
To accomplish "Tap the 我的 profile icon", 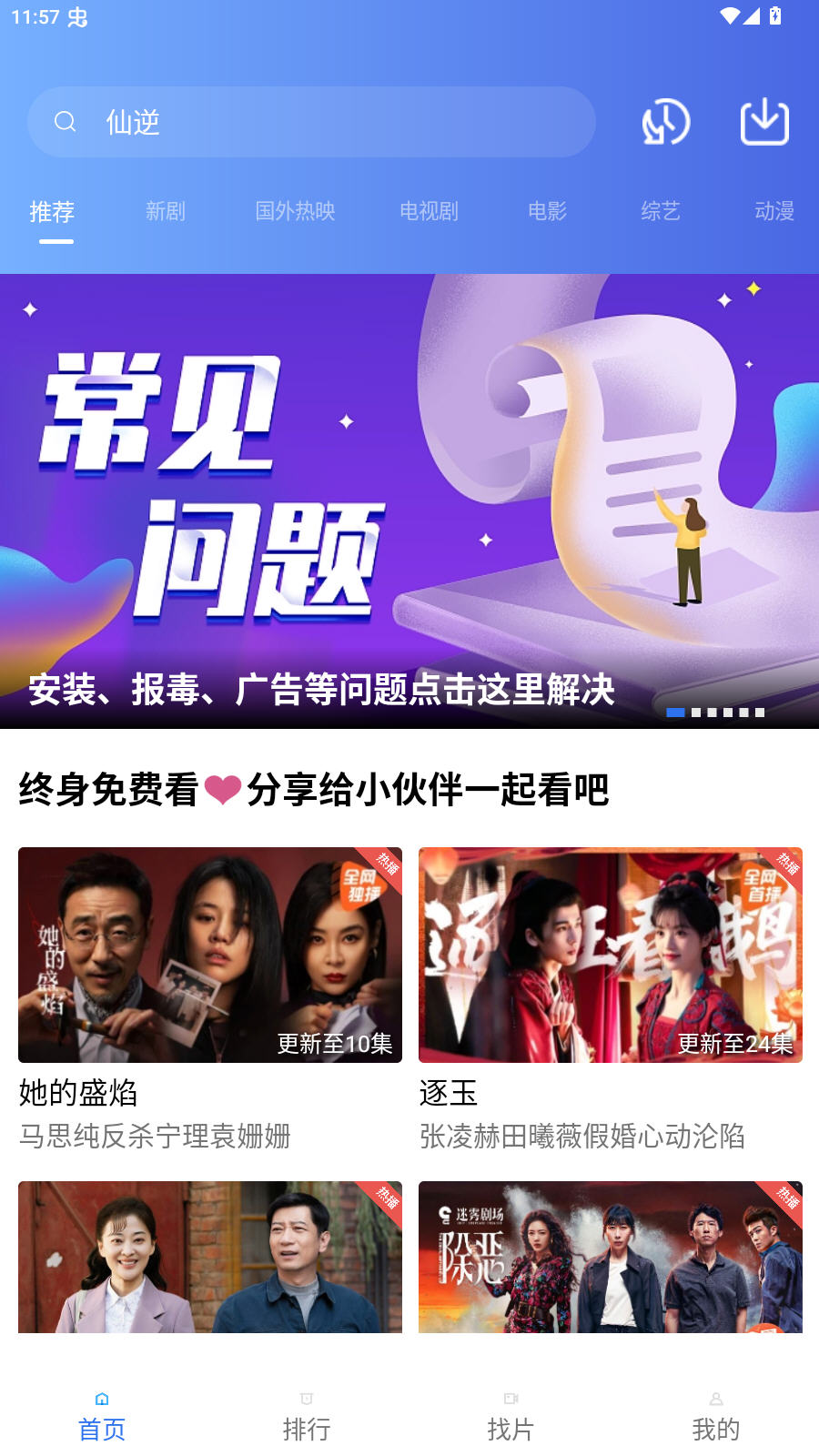I will (x=716, y=1401).
